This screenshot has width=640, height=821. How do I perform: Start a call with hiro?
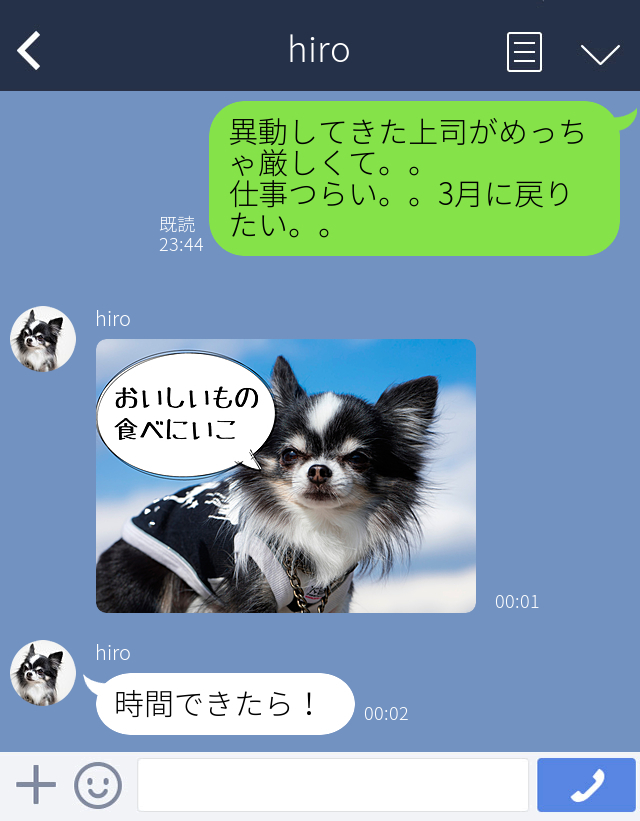[x=586, y=785]
